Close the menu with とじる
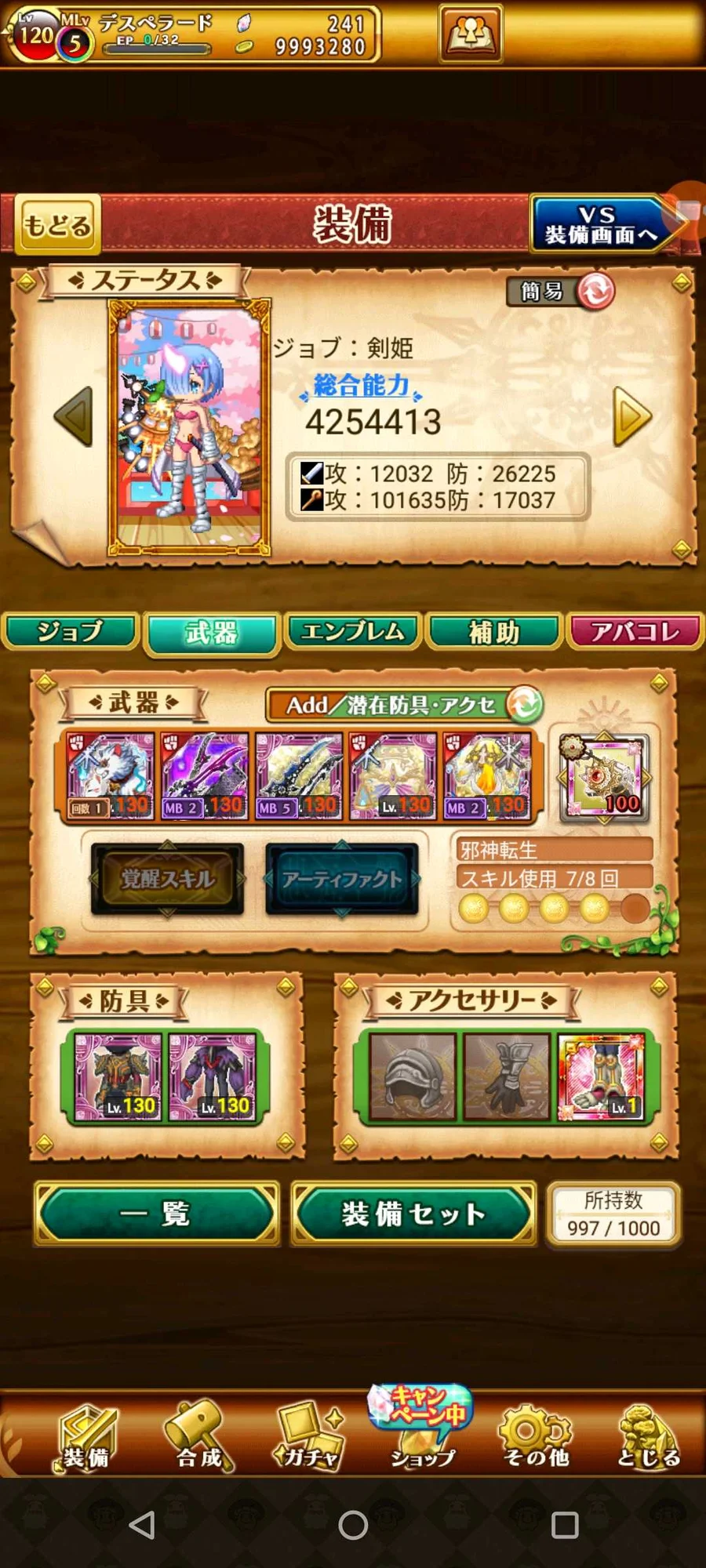 (648, 1435)
